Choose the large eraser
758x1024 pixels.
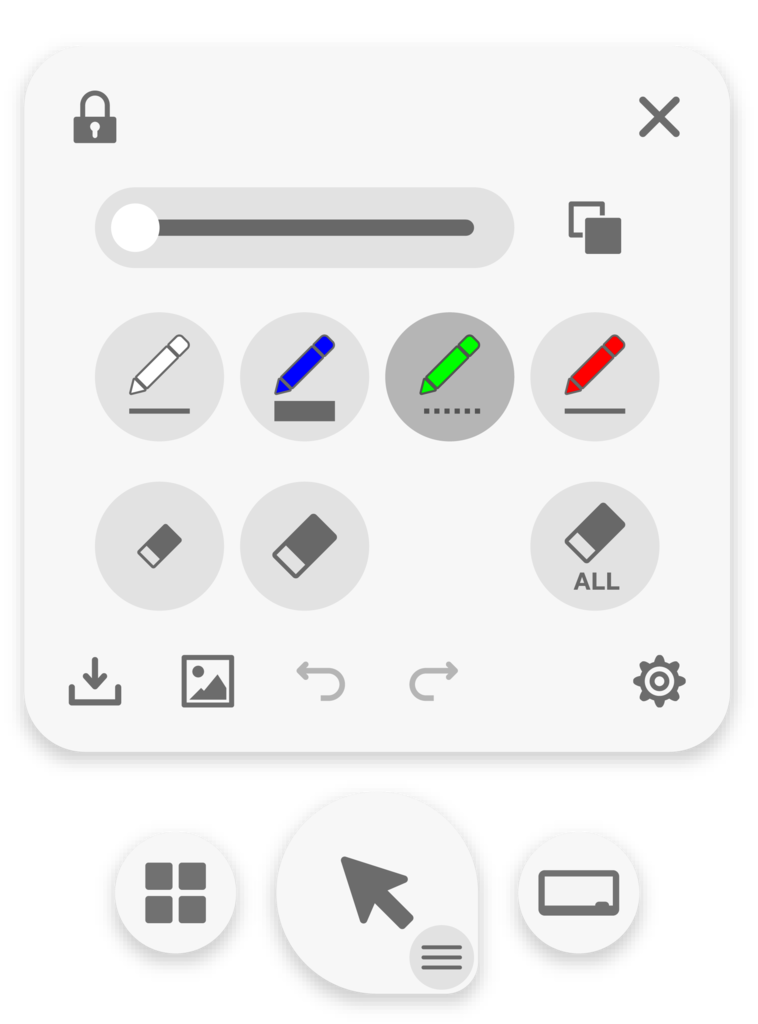[x=304, y=546]
